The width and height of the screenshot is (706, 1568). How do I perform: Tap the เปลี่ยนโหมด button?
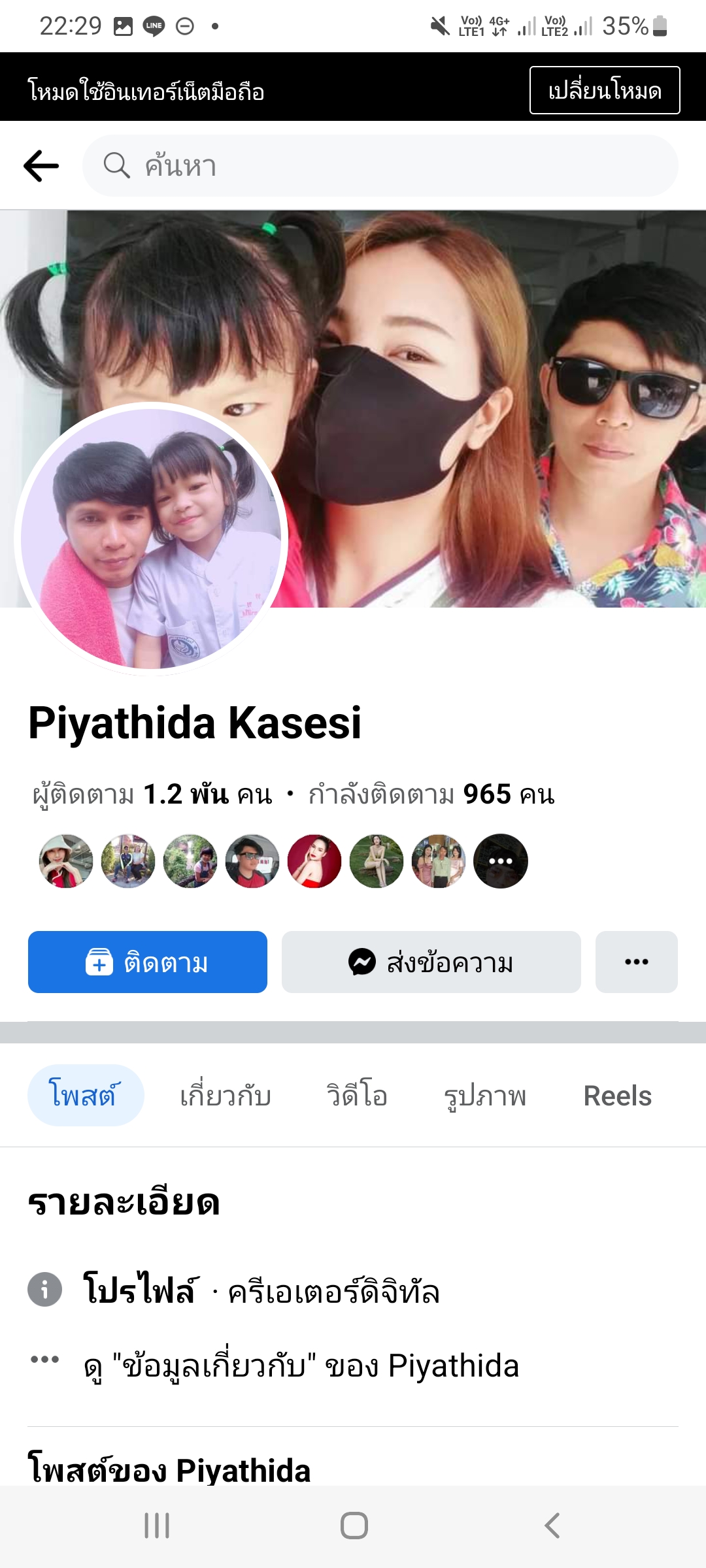tap(604, 90)
